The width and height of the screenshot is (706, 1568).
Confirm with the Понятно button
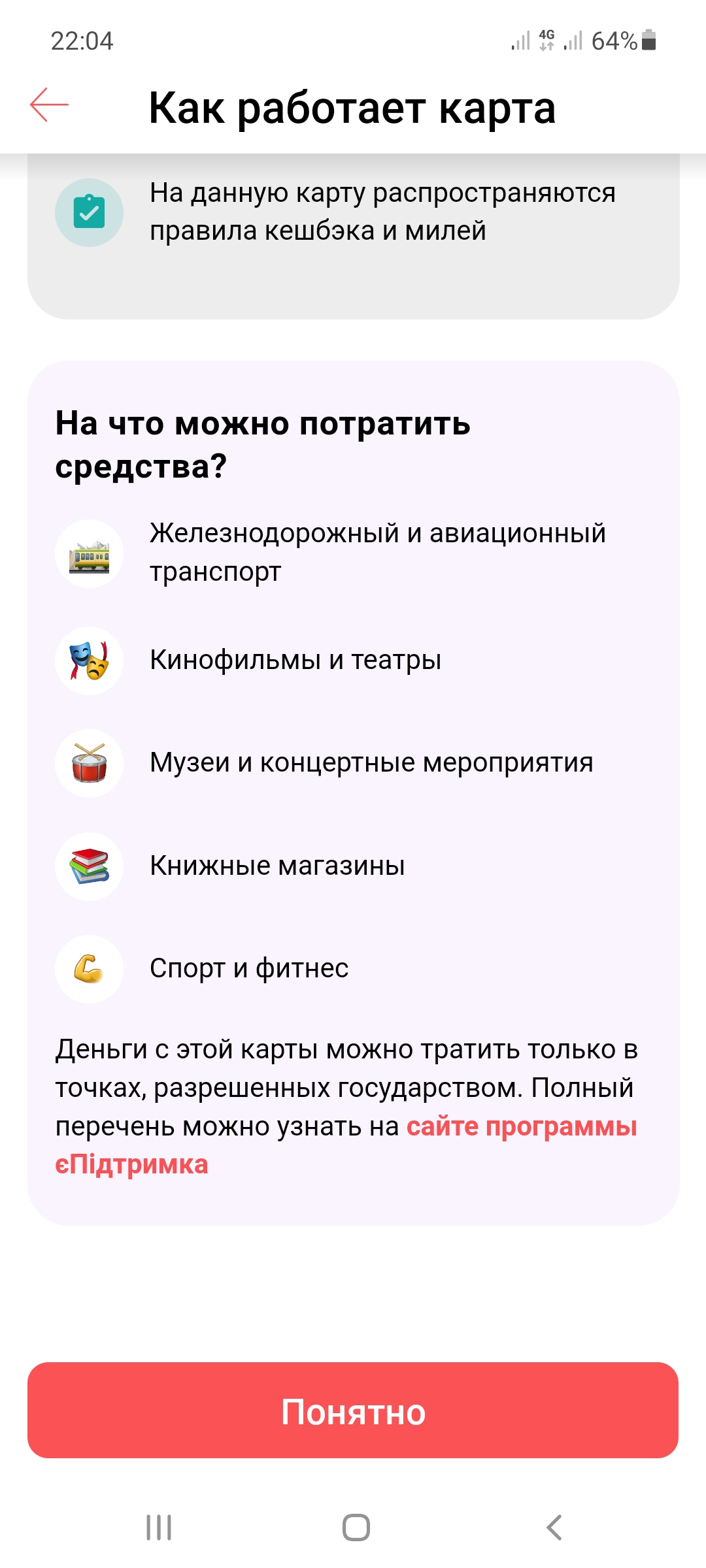pyautogui.click(x=353, y=1411)
